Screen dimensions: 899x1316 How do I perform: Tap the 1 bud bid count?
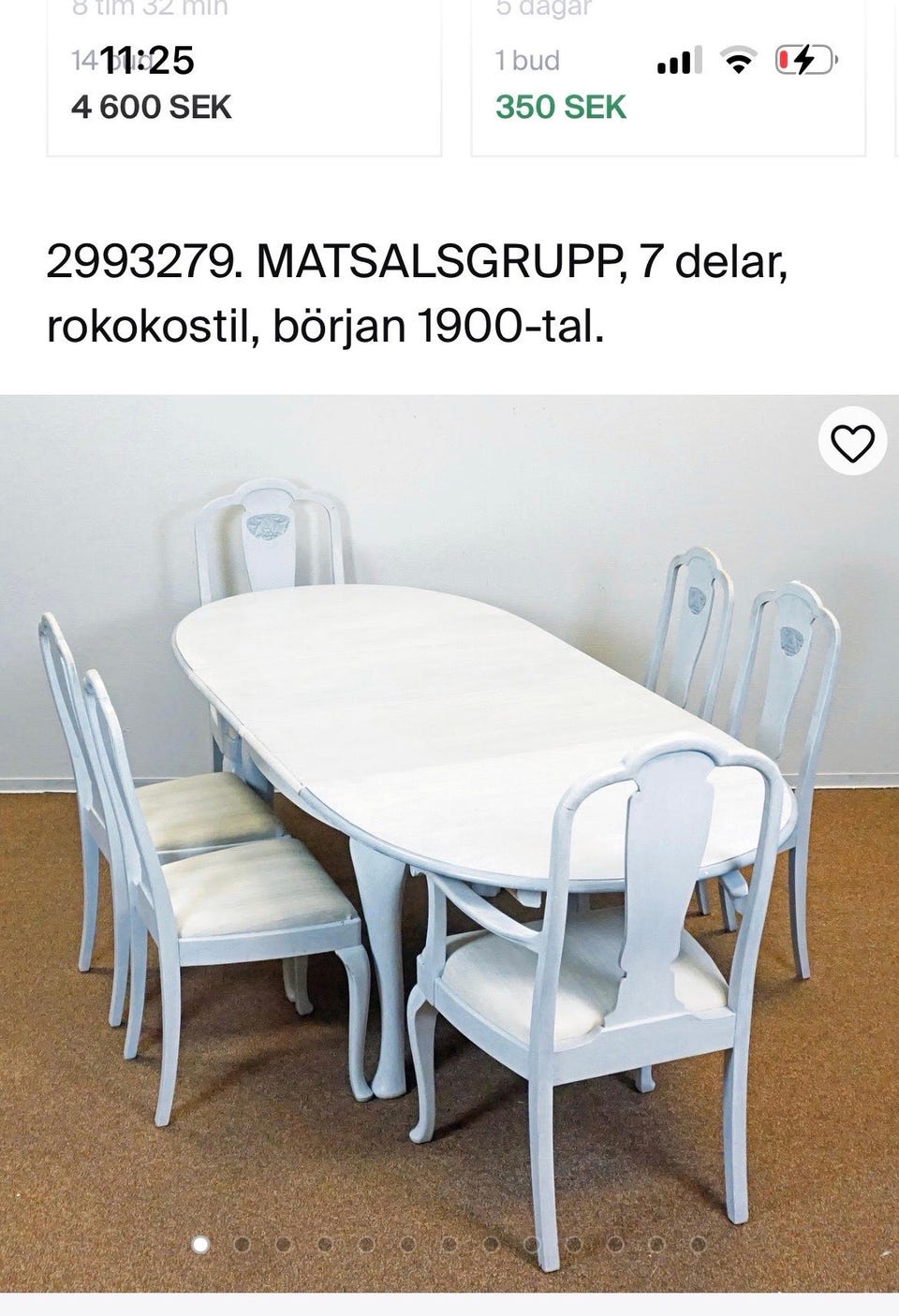tap(525, 61)
